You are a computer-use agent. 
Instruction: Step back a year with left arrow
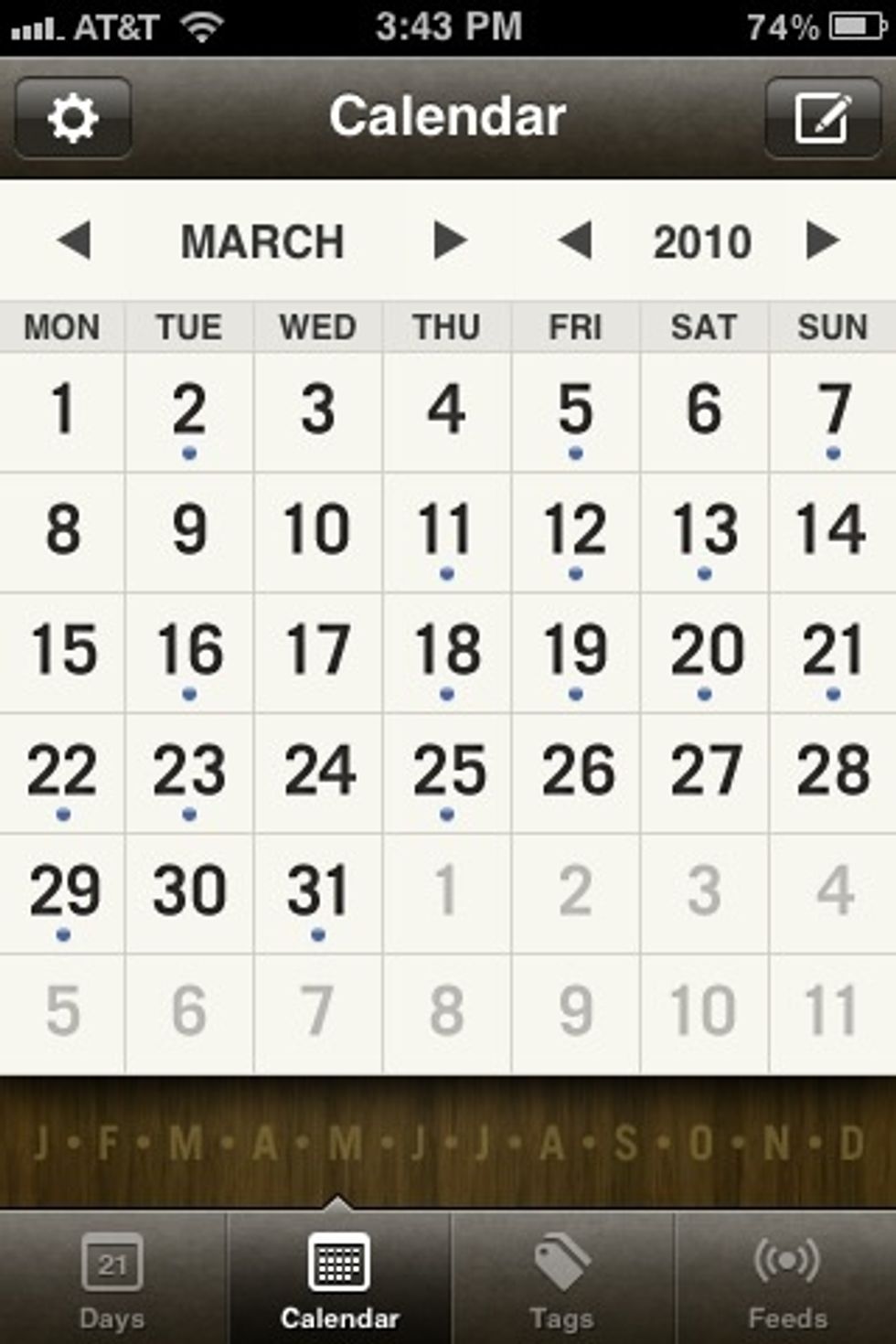click(x=574, y=240)
